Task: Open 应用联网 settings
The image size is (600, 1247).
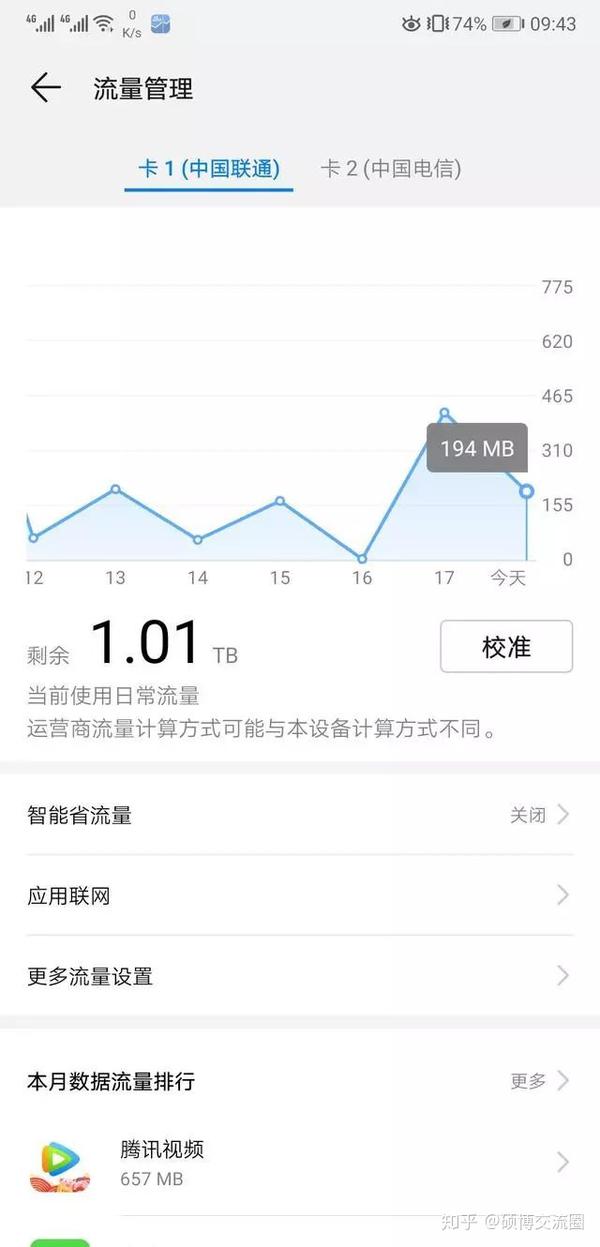Action: click(300, 895)
